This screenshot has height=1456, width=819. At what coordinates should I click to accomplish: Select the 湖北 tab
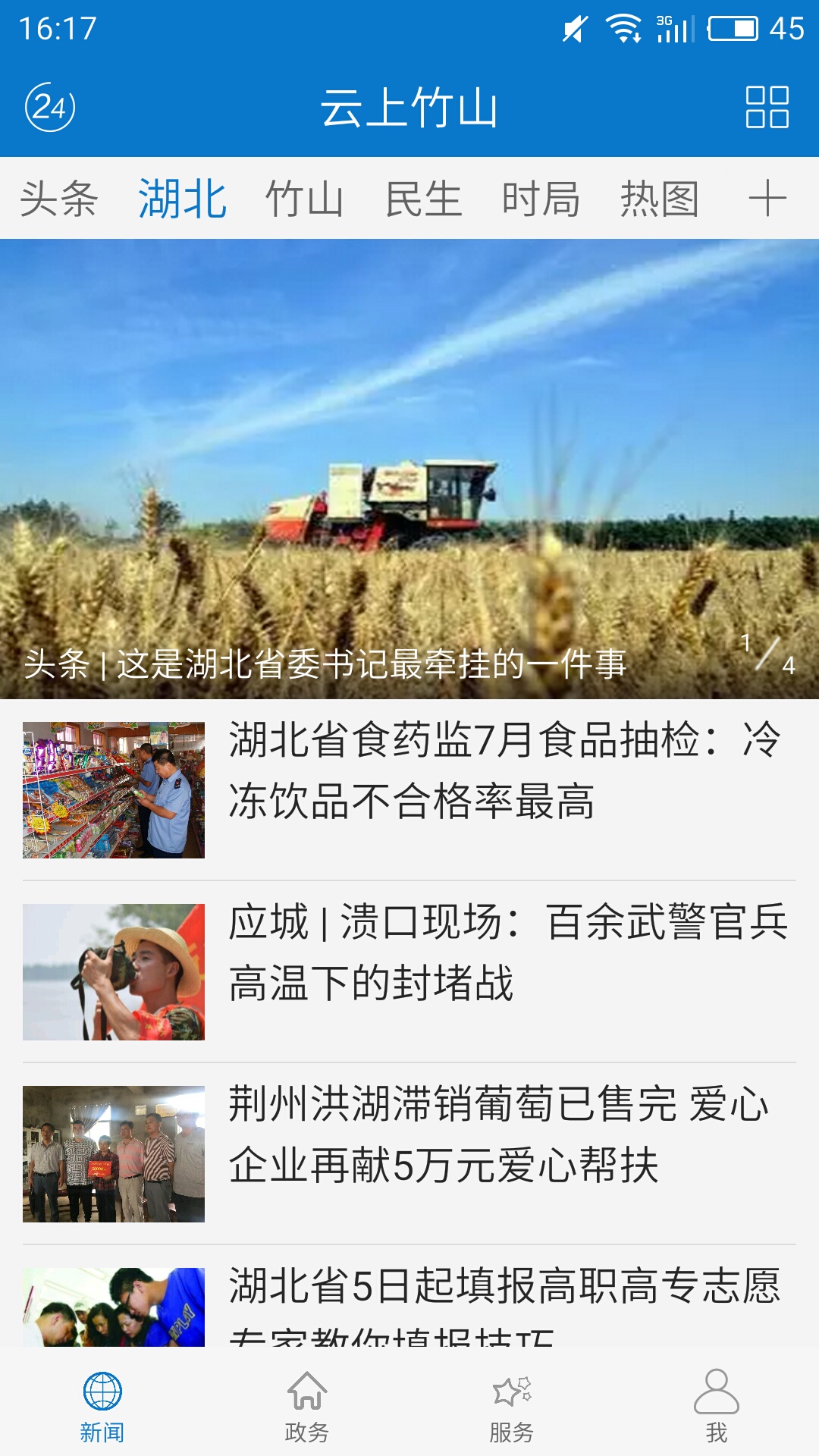click(x=182, y=199)
